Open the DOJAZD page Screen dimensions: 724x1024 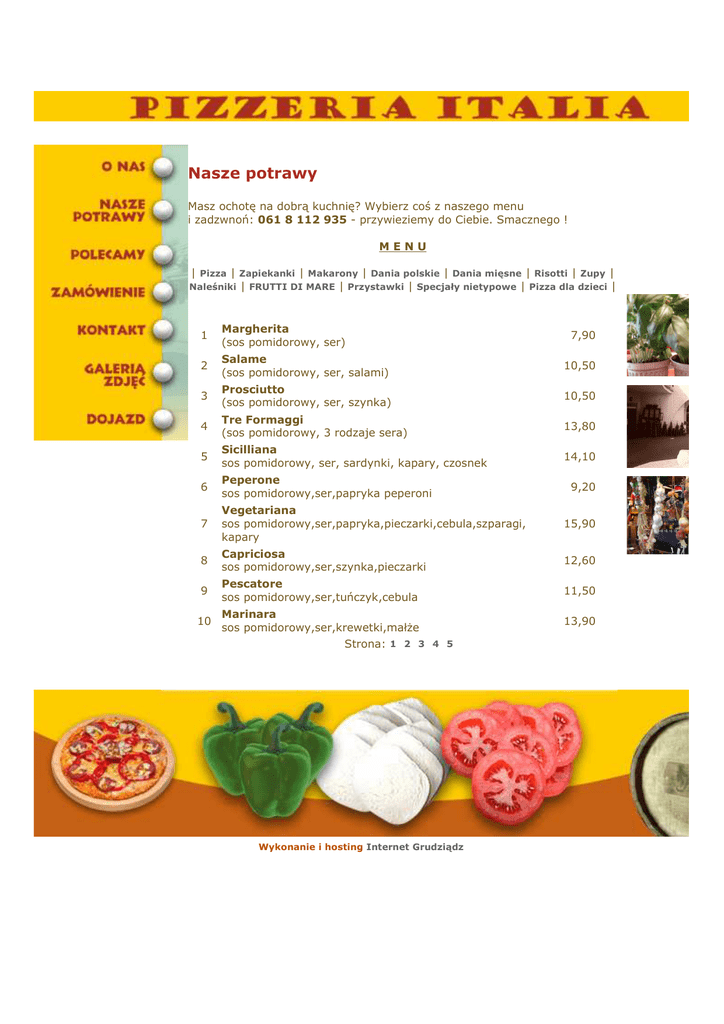[116, 419]
